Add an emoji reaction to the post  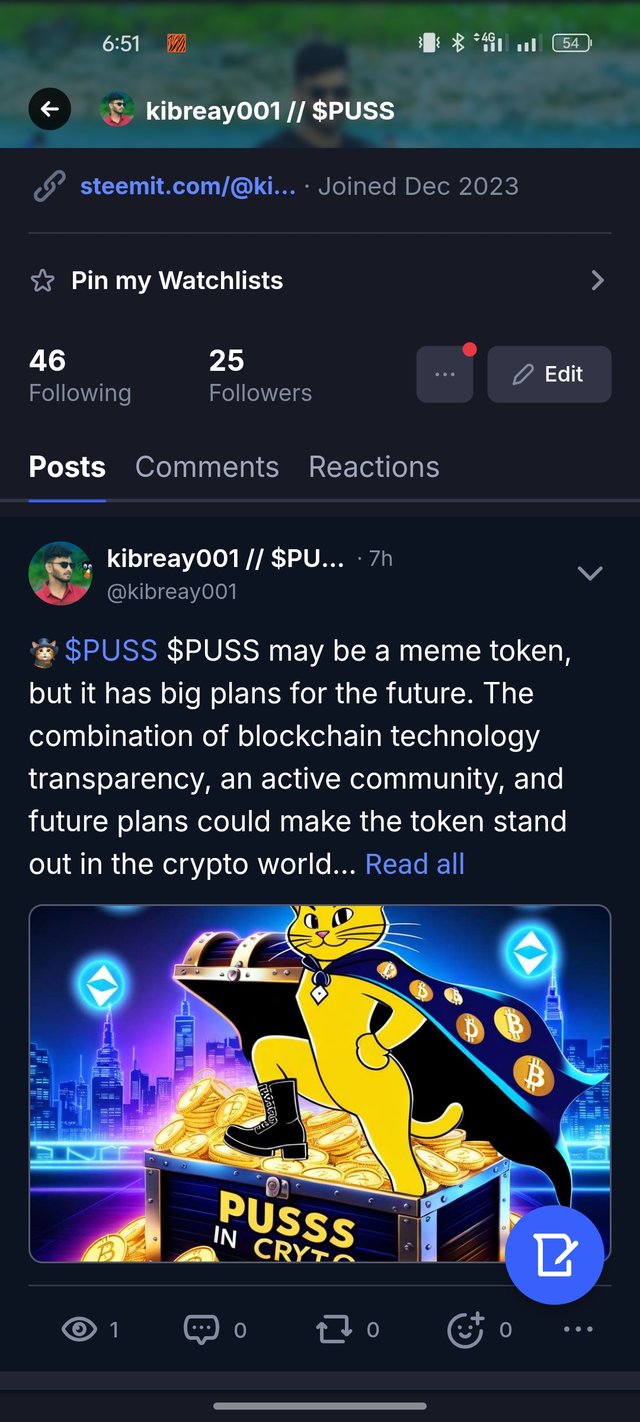[x=465, y=1329]
